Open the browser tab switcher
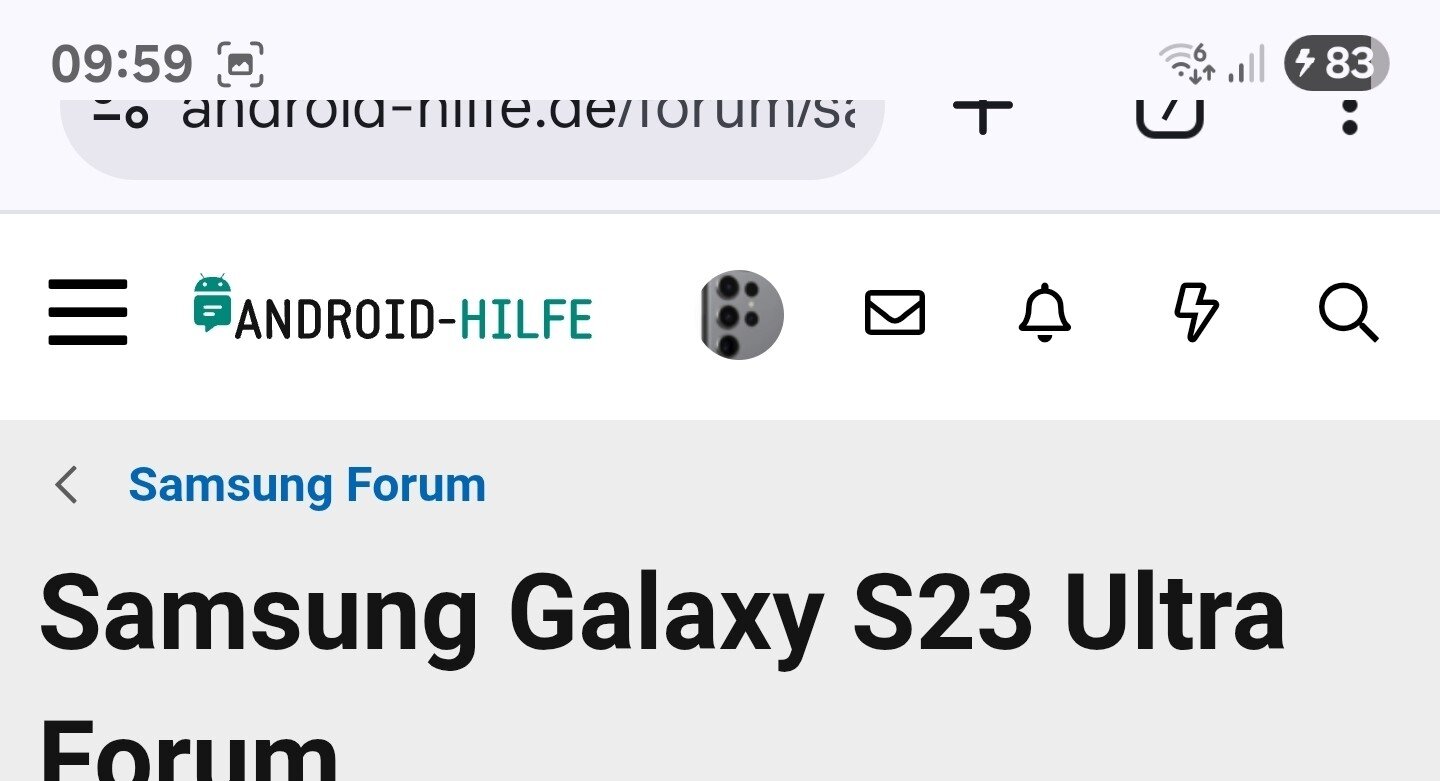Viewport: 1440px width, 781px height. [x=1169, y=115]
